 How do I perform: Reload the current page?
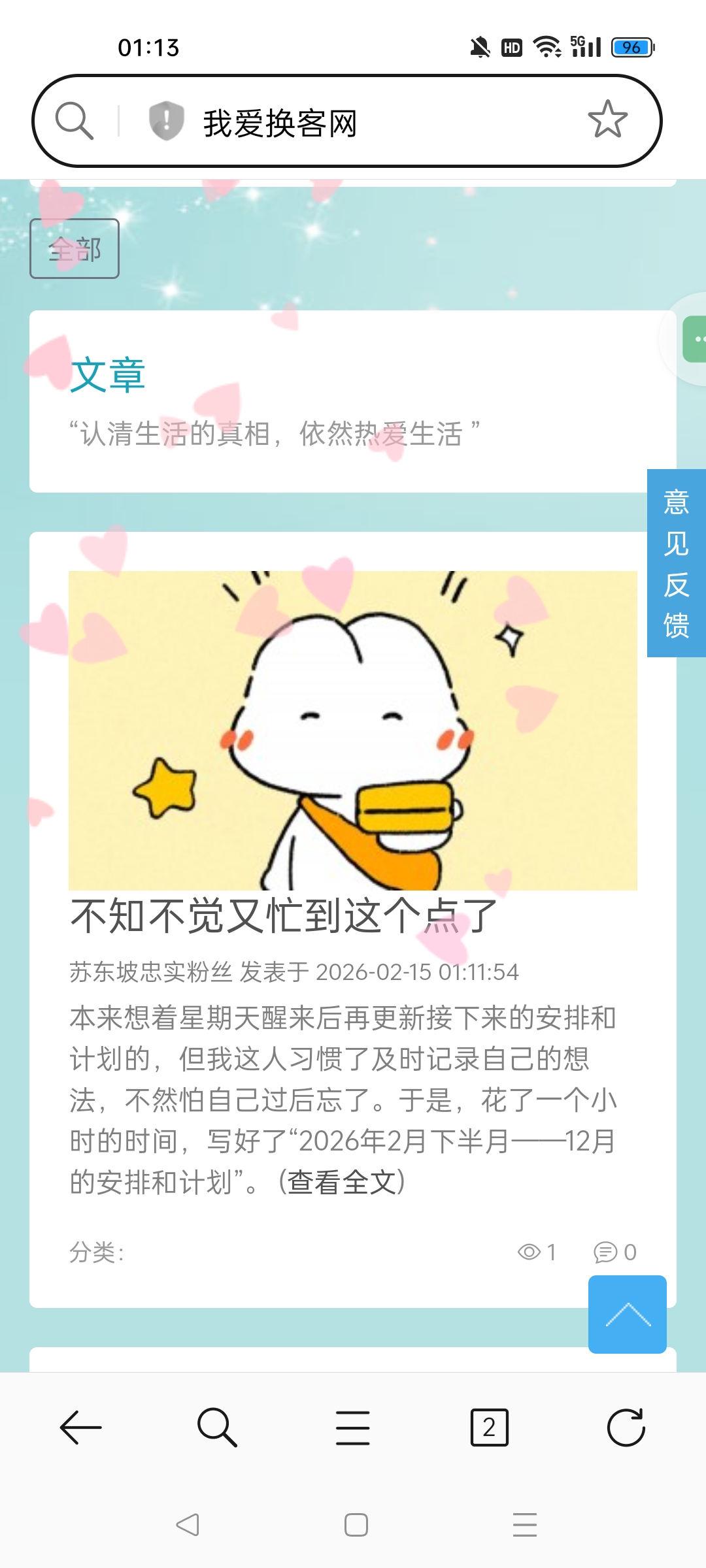[626, 1428]
